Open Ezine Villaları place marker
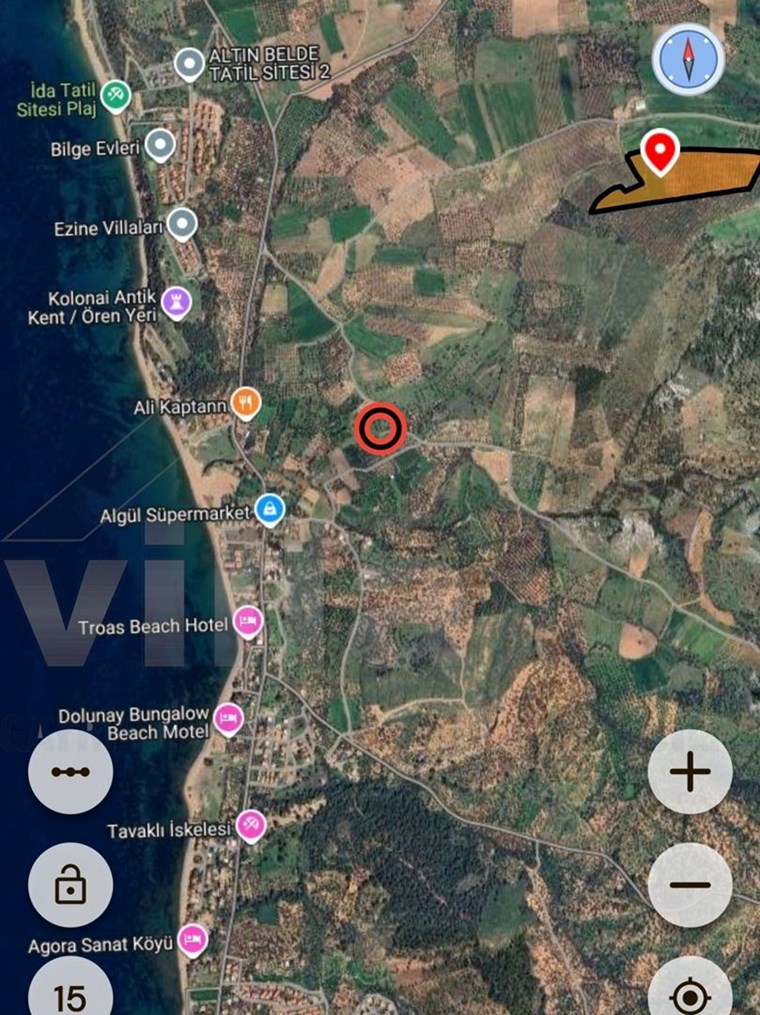The height and width of the screenshot is (1015, 760). pyautogui.click(x=181, y=225)
